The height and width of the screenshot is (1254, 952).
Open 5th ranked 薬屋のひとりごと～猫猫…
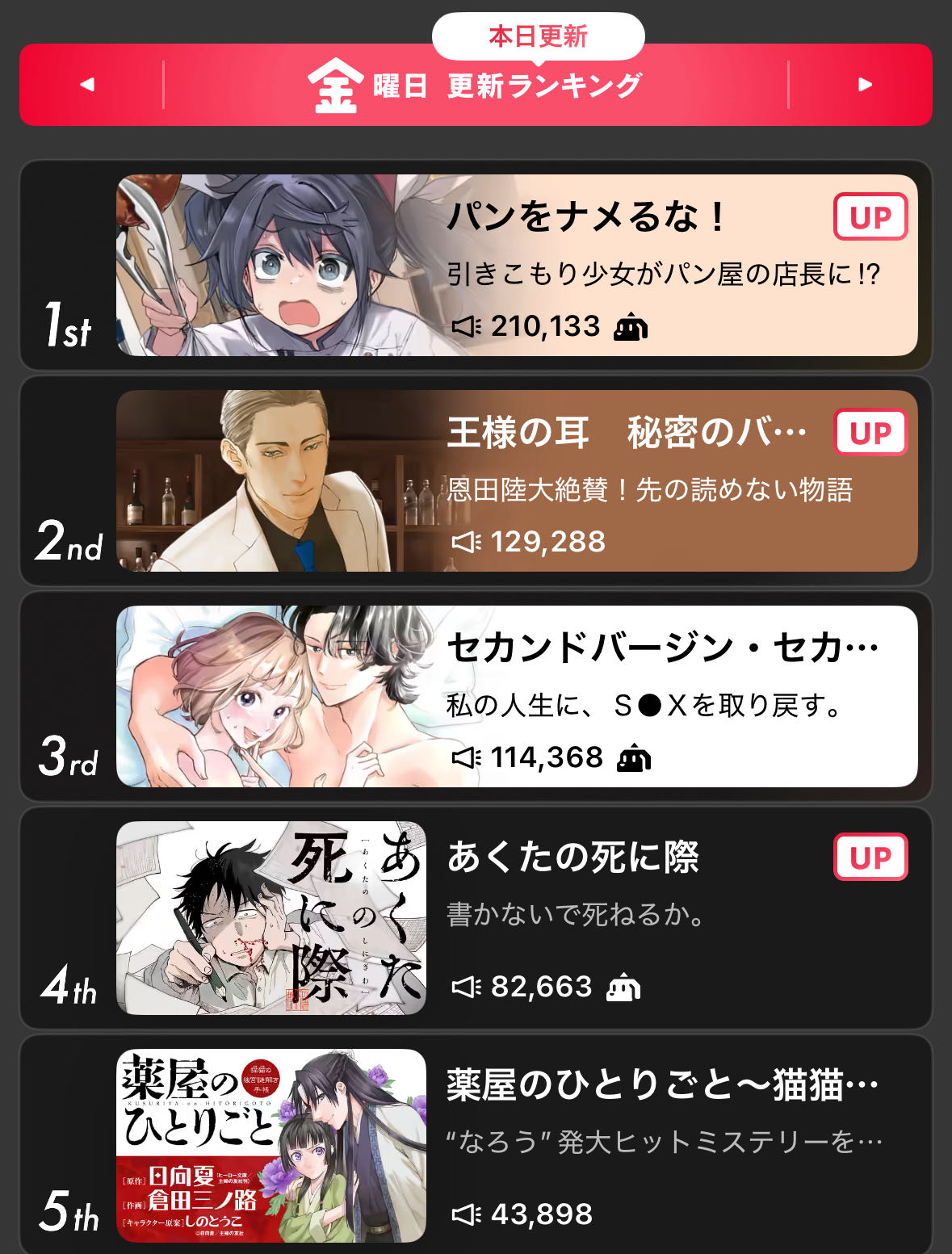pos(517,1145)
